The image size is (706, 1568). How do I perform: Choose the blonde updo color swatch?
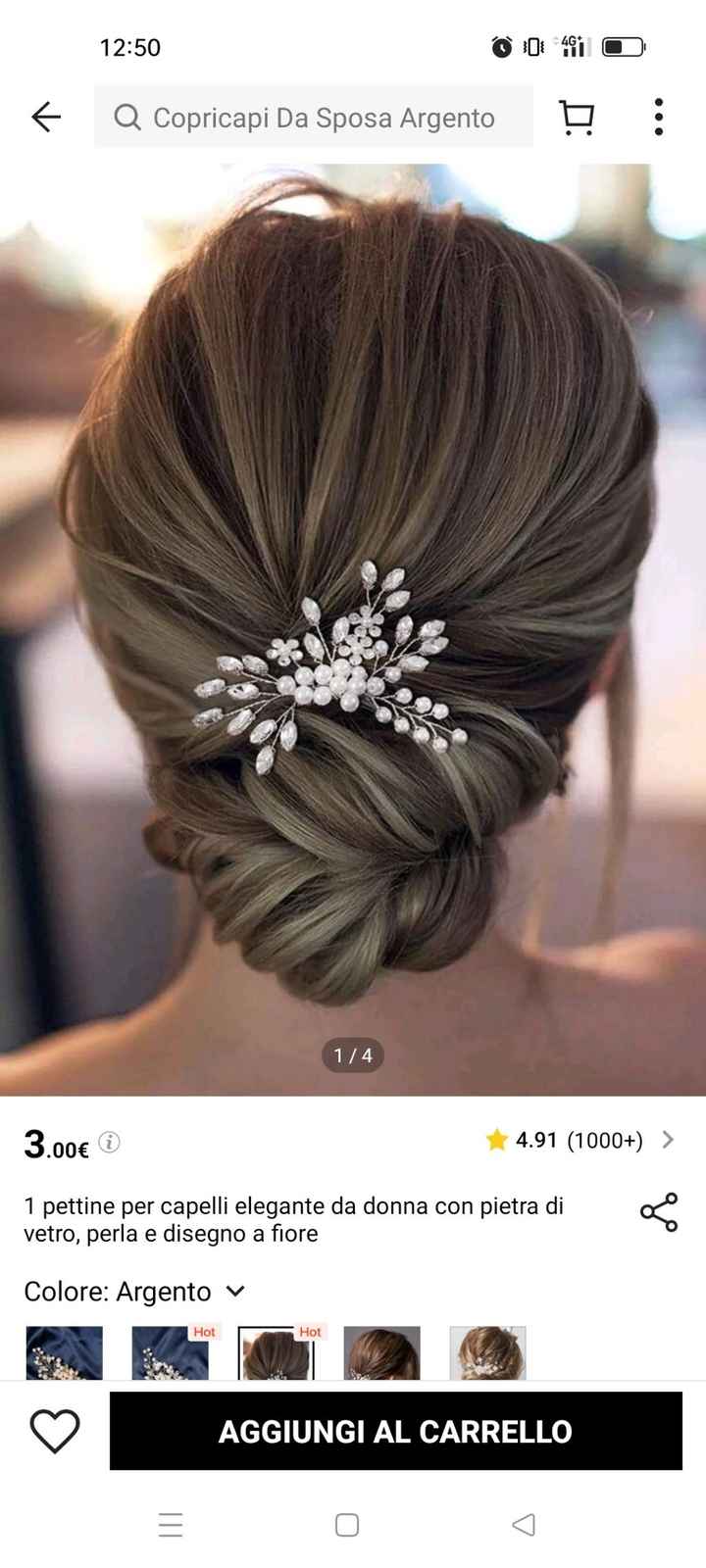click(487, 1354)
